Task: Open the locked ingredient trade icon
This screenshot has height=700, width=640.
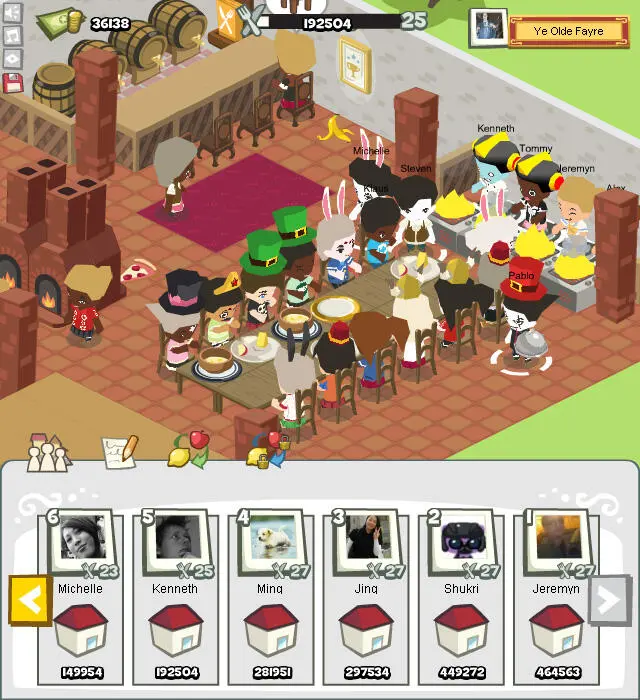Action: (266, 452)
